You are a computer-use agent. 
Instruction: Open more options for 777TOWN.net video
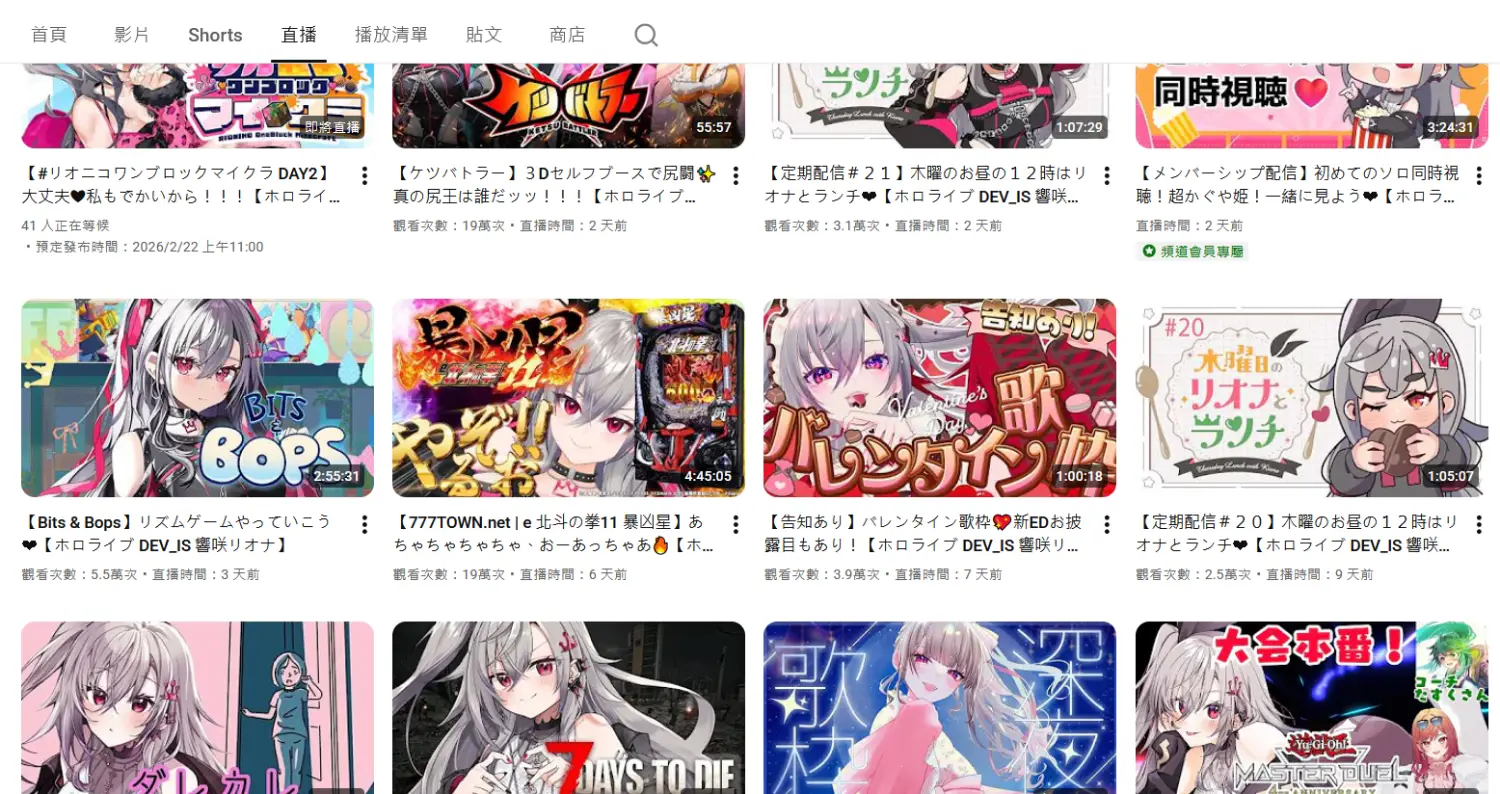(736, 524)
